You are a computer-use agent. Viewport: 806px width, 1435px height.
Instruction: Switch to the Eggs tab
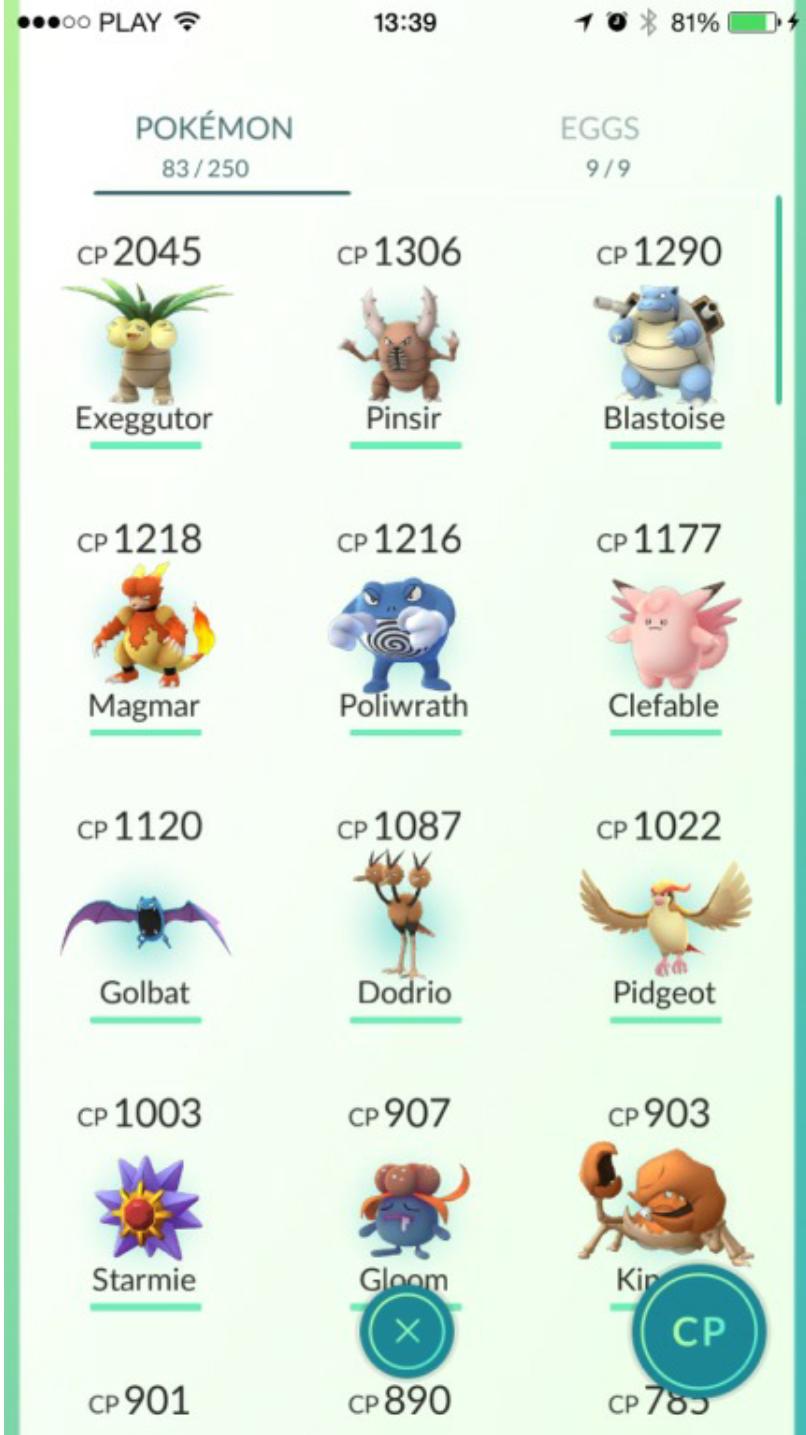[x=599, y=147]
